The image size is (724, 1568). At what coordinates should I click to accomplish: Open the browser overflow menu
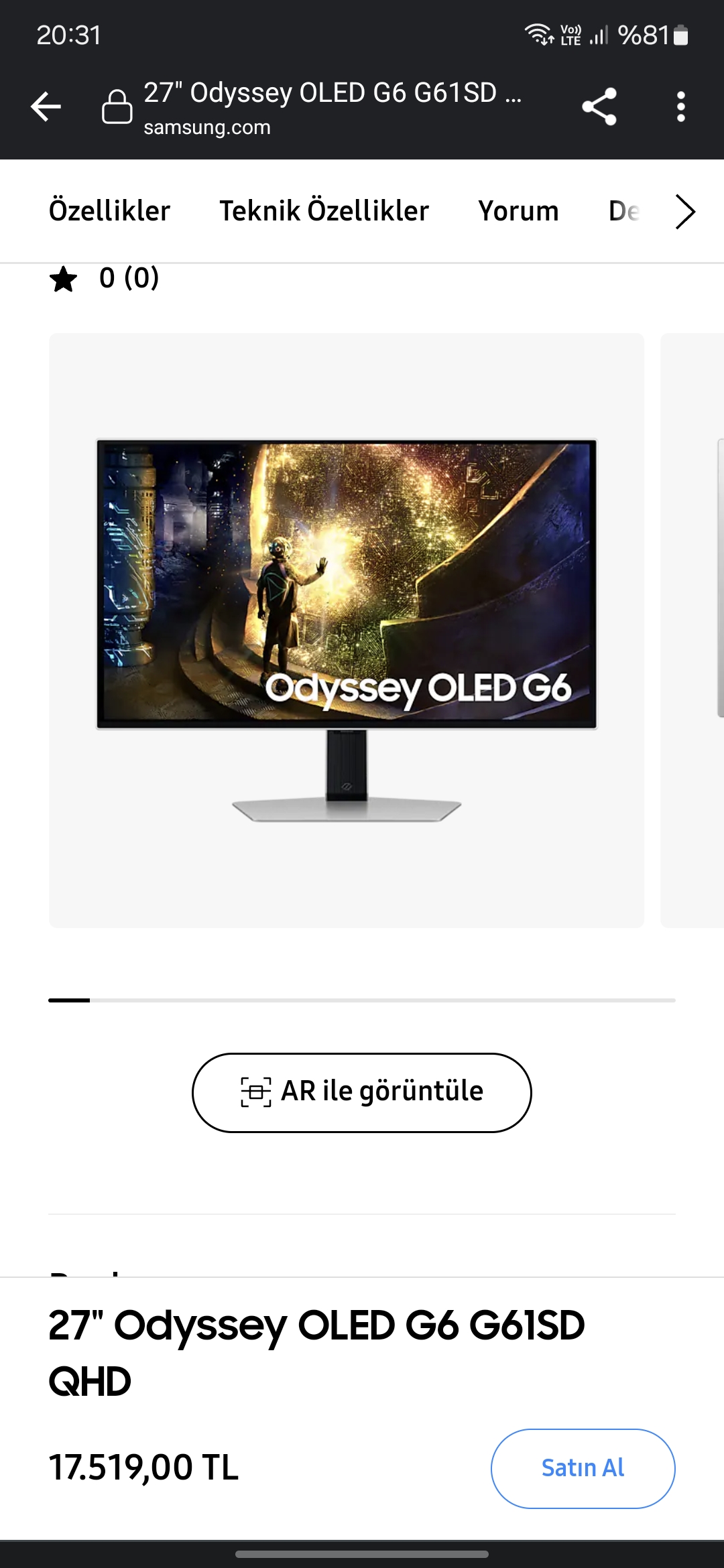680,107
